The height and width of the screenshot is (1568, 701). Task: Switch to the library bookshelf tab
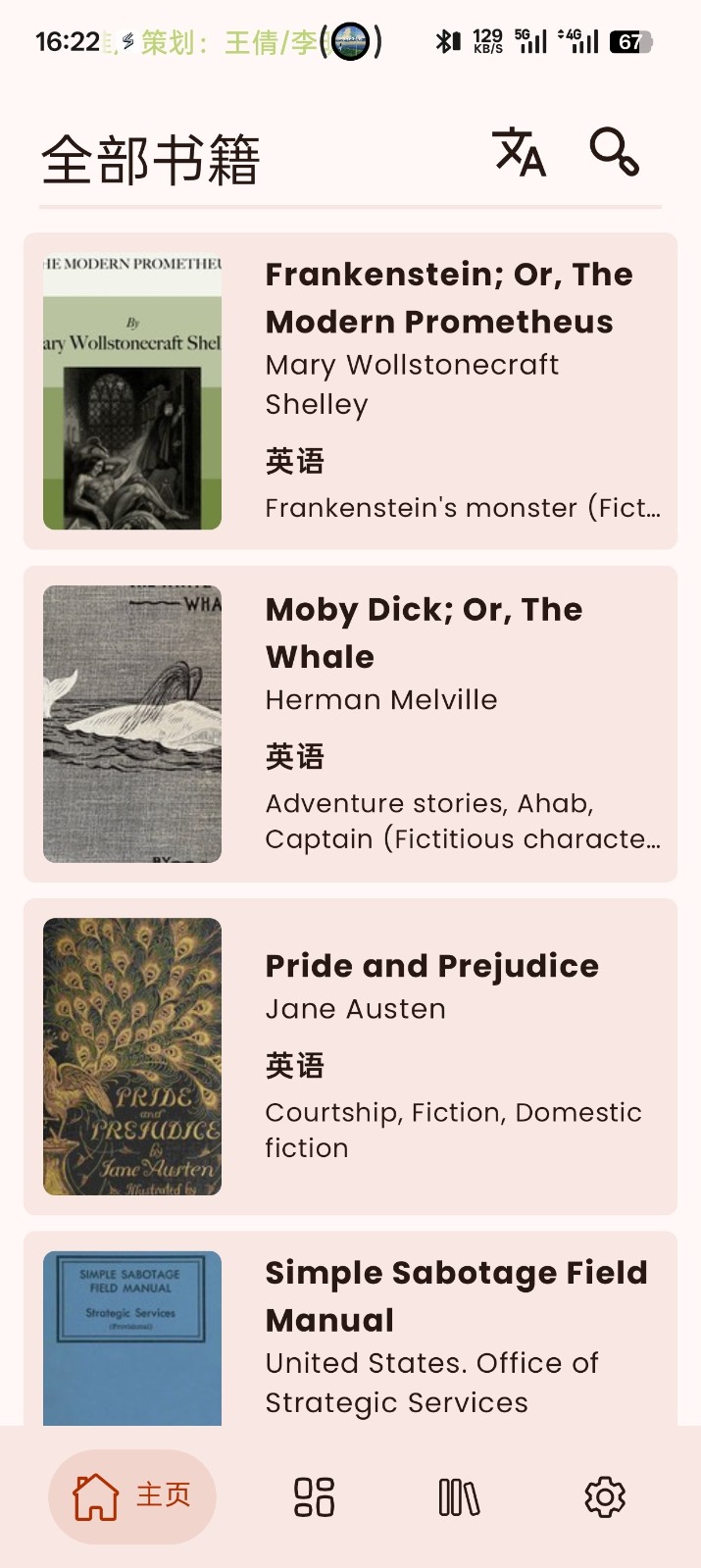click(458, 1497)
